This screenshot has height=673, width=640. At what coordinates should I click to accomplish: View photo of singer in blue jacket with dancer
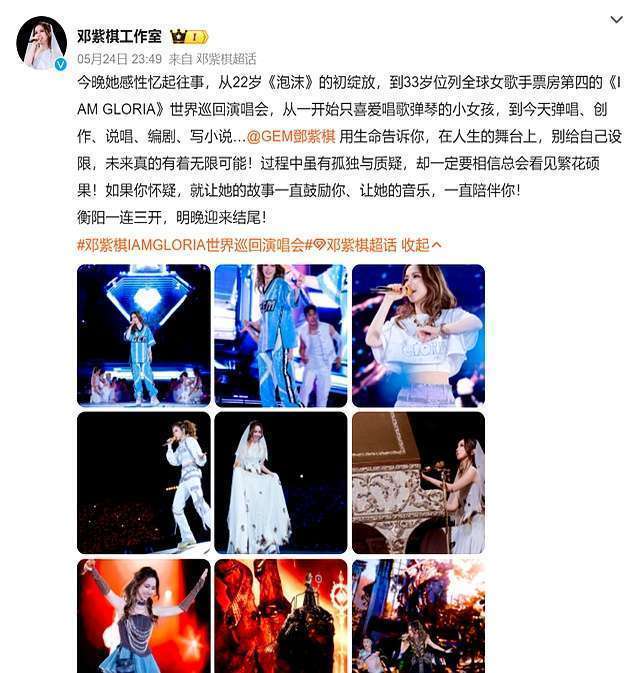click(281, 334)
